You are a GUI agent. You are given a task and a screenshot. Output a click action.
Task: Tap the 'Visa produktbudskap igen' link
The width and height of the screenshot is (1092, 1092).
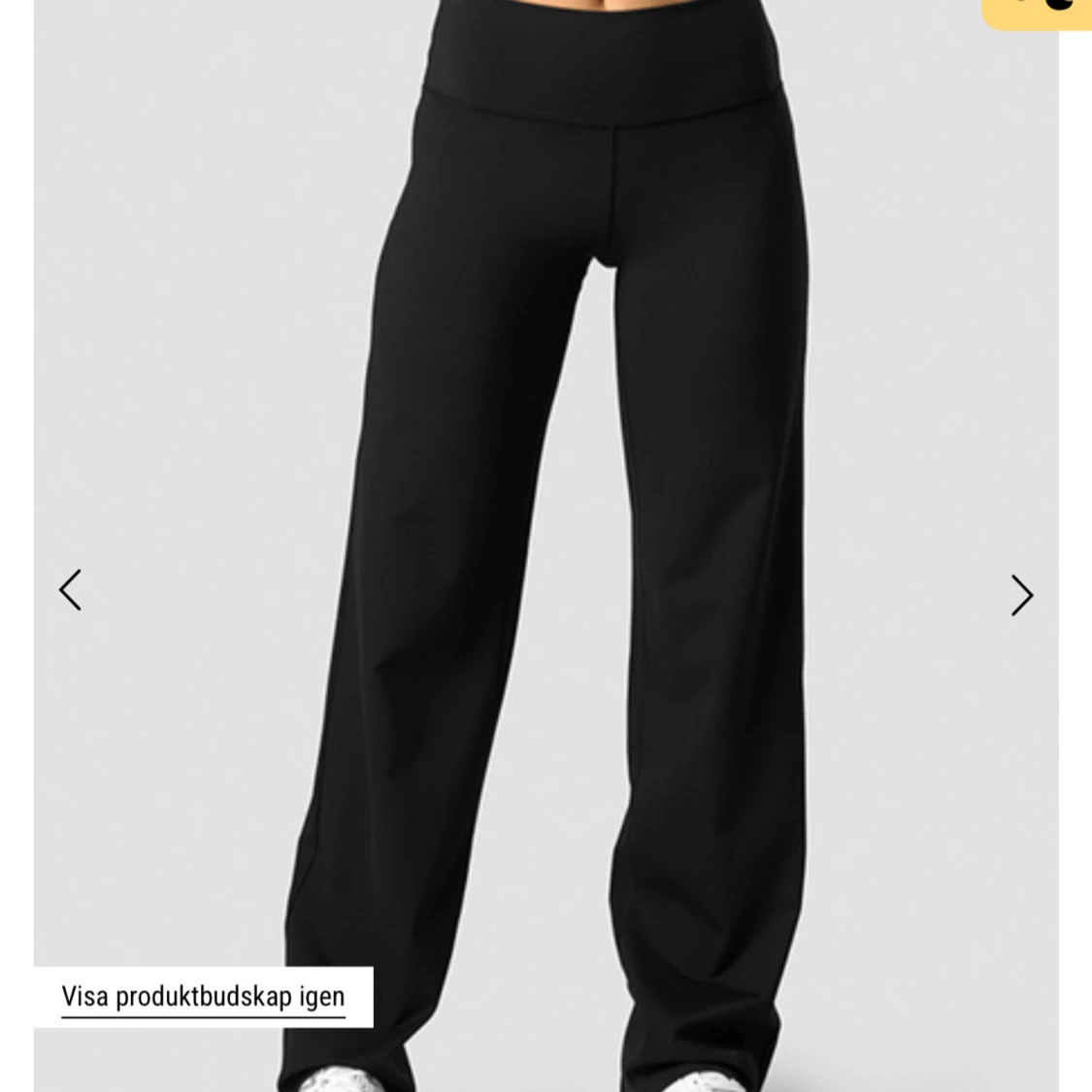point(203,997)
